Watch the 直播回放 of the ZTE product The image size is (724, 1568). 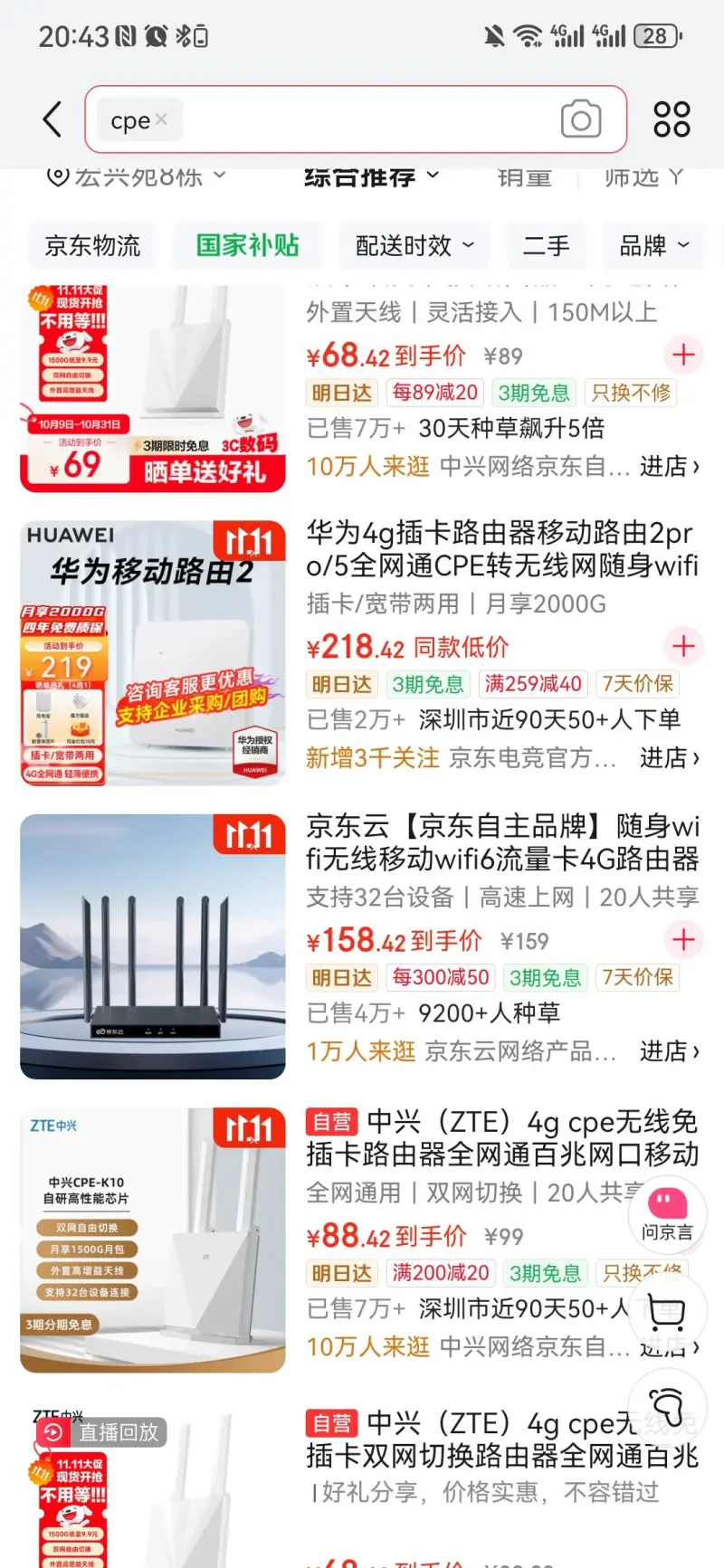(x=101, y=1432)
